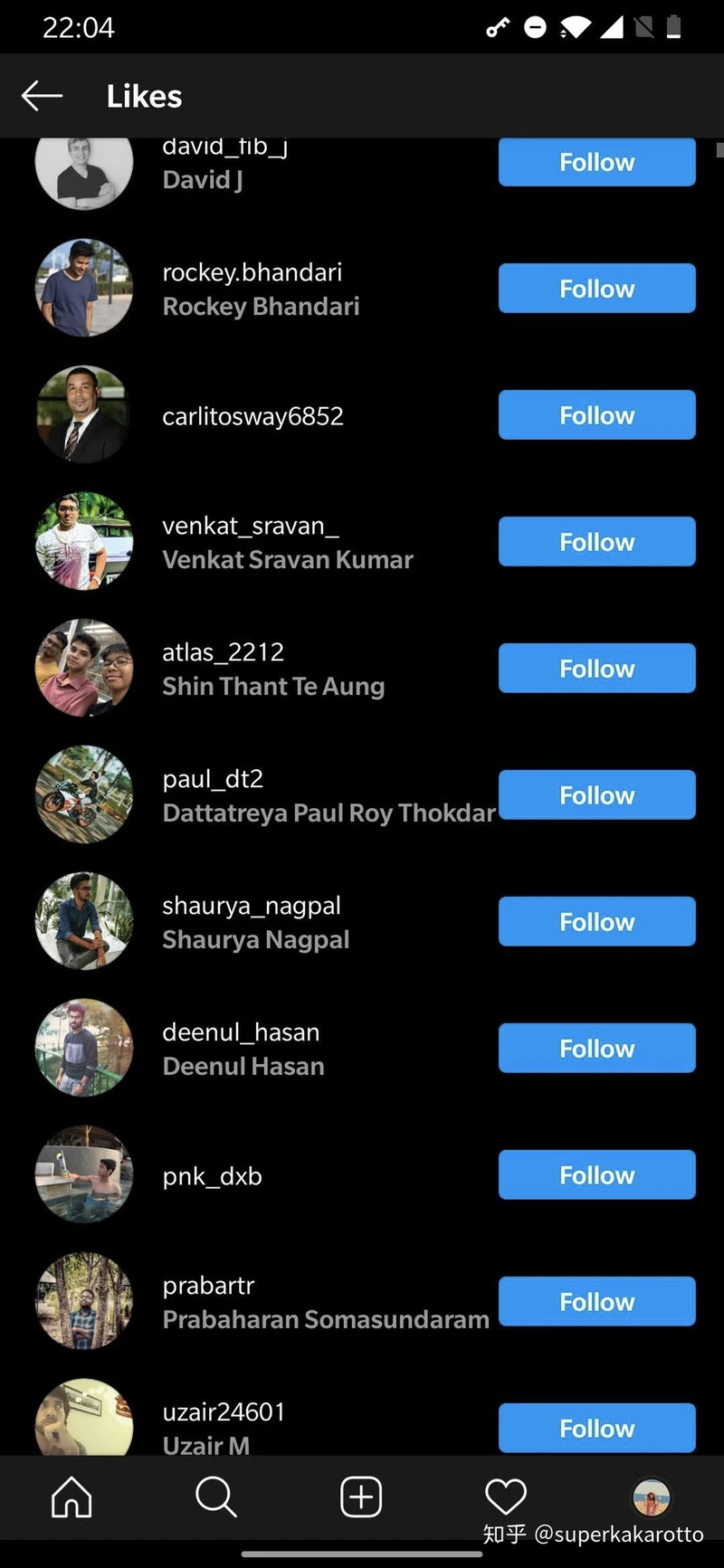Follow carlitosway6852
Viewport: 724px width, 1568px height.
point(596,415)
